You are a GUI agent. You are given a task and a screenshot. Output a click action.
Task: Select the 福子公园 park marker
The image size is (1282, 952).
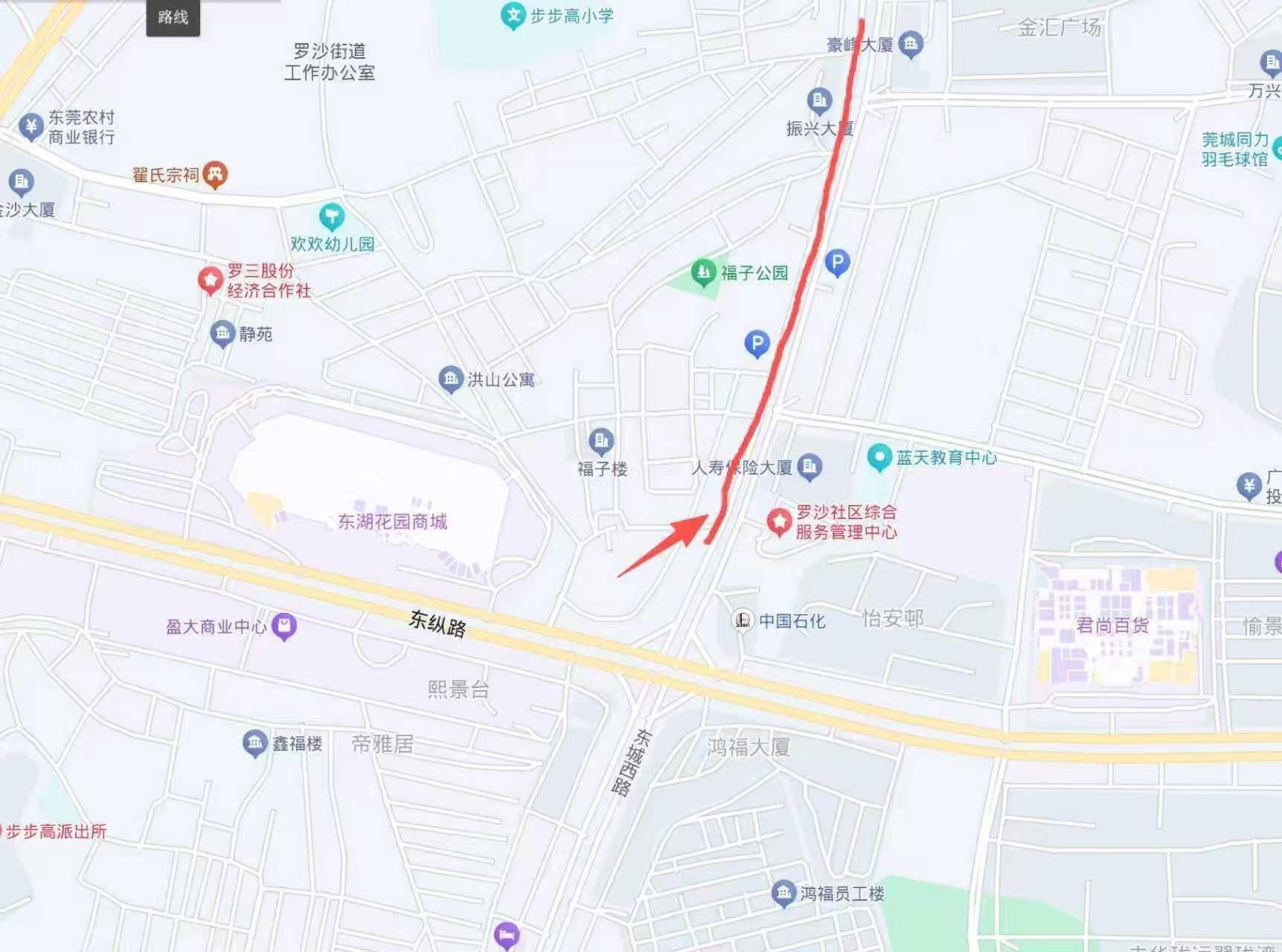[703, 273]
